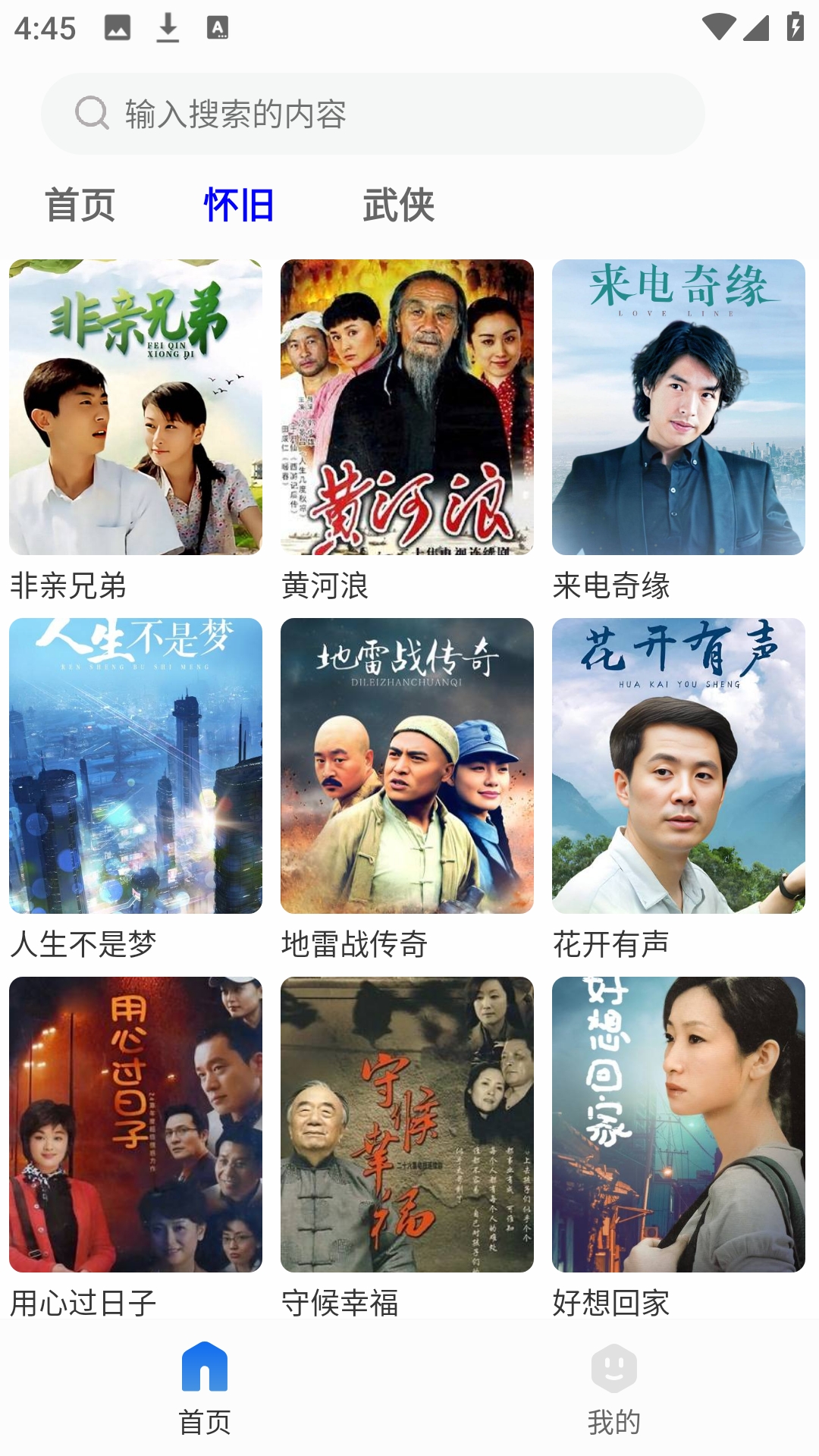
Task: Open the drama 非亲兄弟
Action: click(x=136, y=407)
